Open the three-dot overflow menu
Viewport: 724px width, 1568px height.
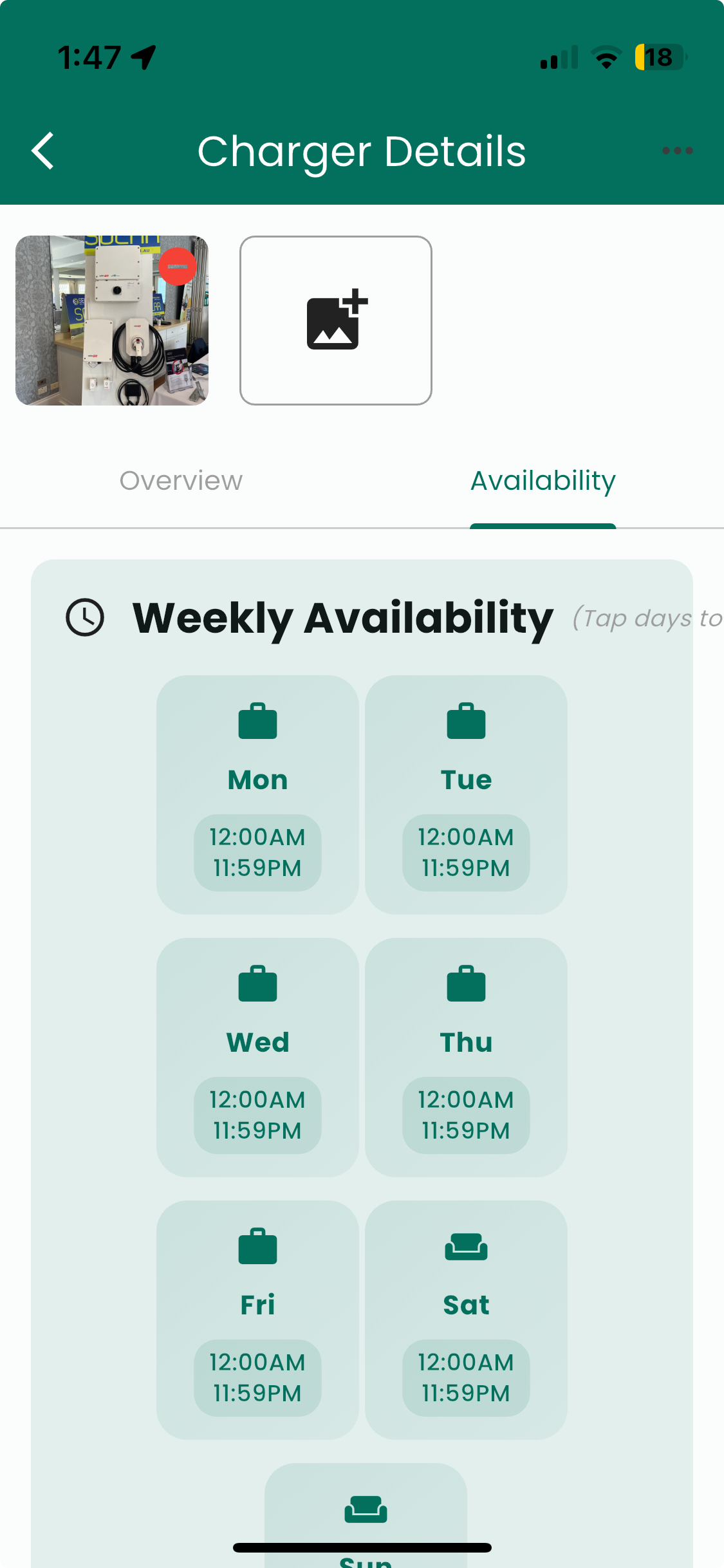(x=677, y=151)
